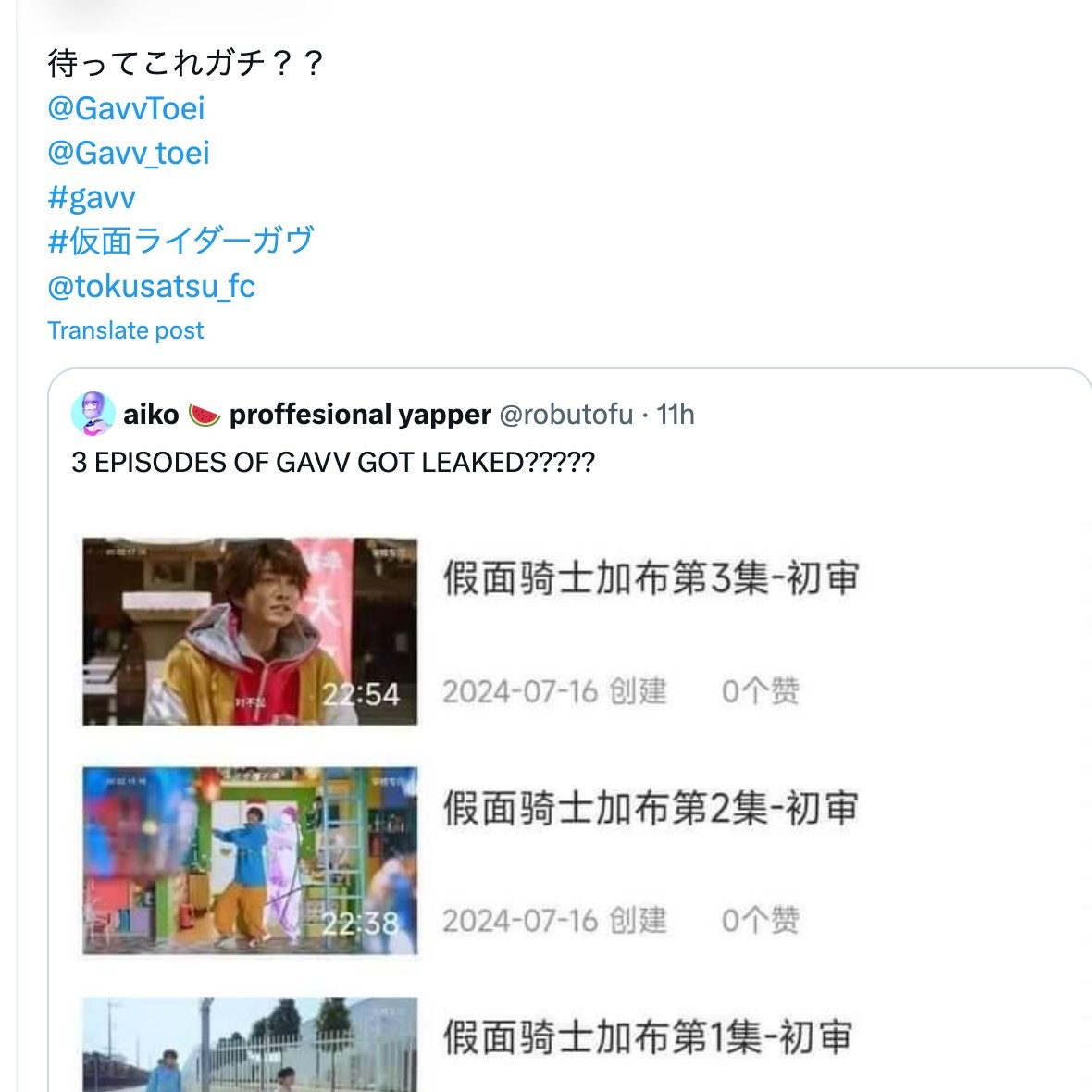The image size is (1092, 1092).
Task: Open aiko's profile avatar in quoted post
Action: click(x=93, y=414)
